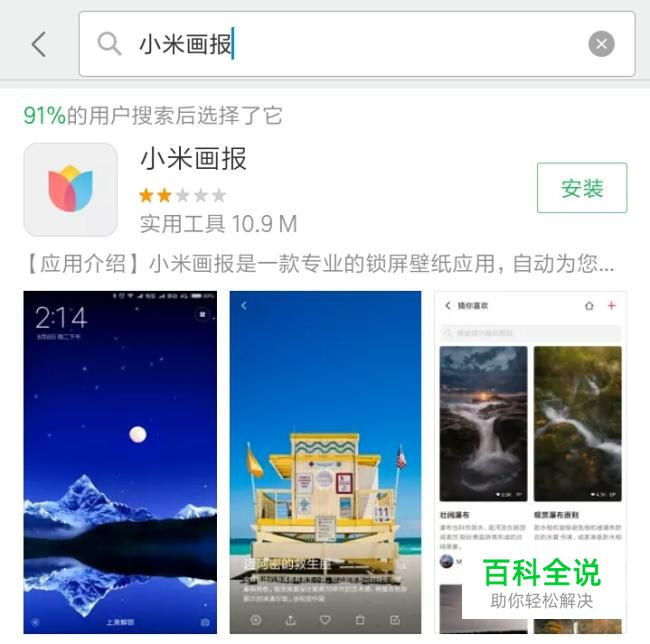The height and width of the screenshot is (644, 650).
Task: Open the 小米画报 app details
Action: (192, 159)
